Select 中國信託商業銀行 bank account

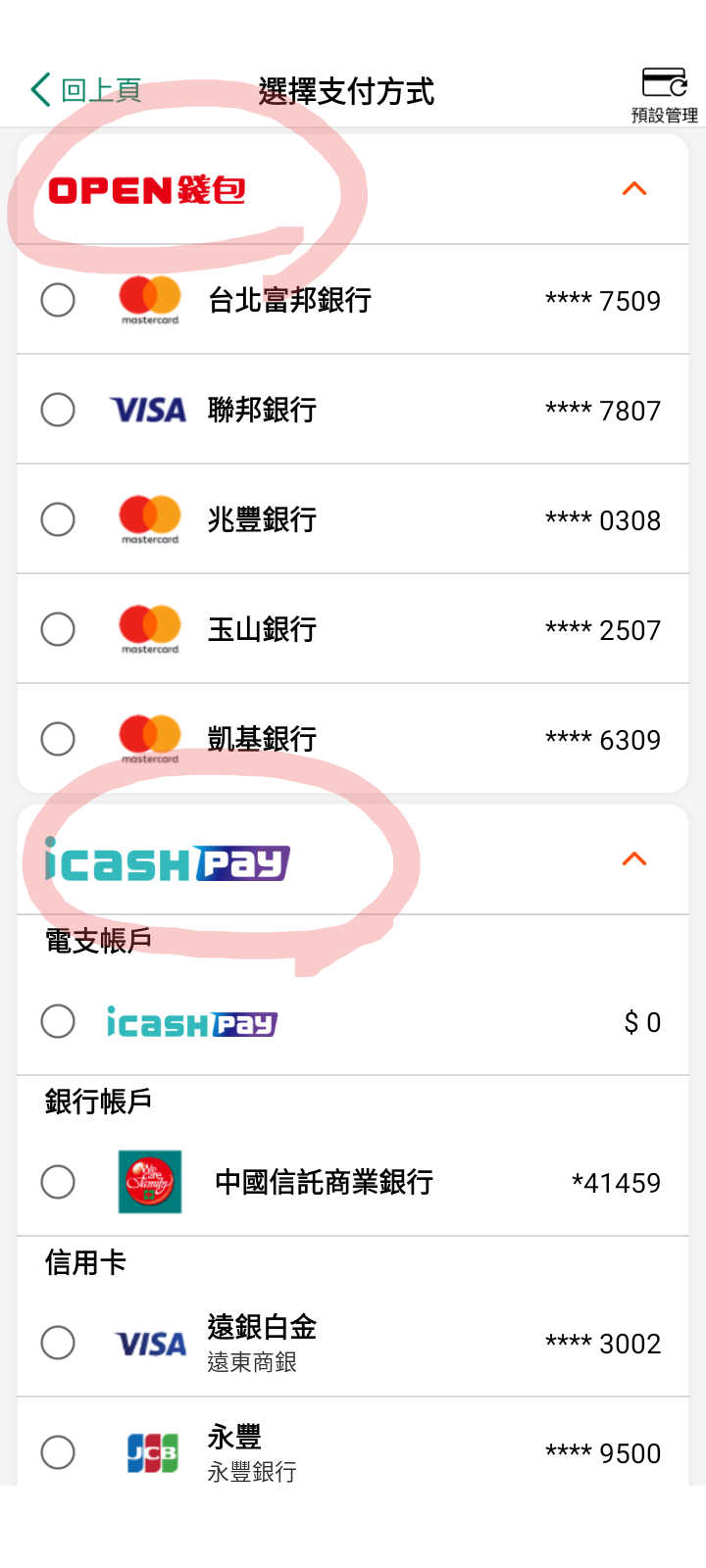pos(58,1182)
